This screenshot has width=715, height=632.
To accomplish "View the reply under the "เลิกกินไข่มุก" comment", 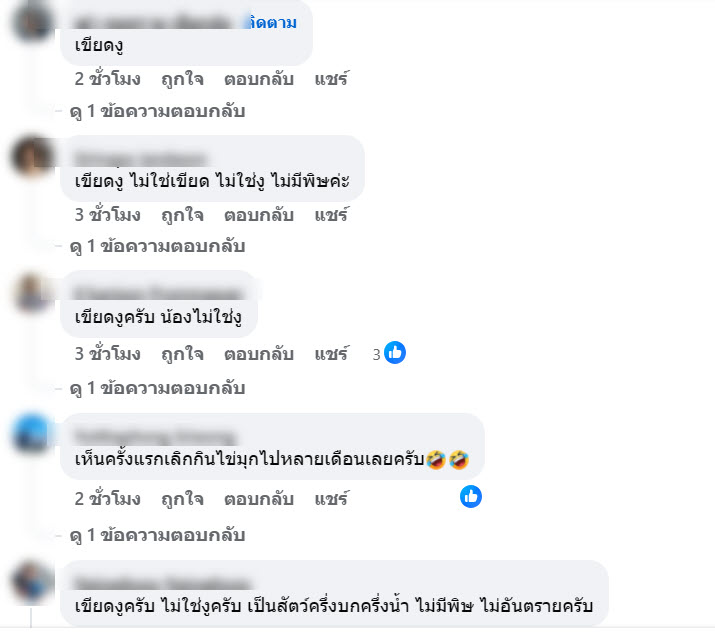I will point(157,535).
